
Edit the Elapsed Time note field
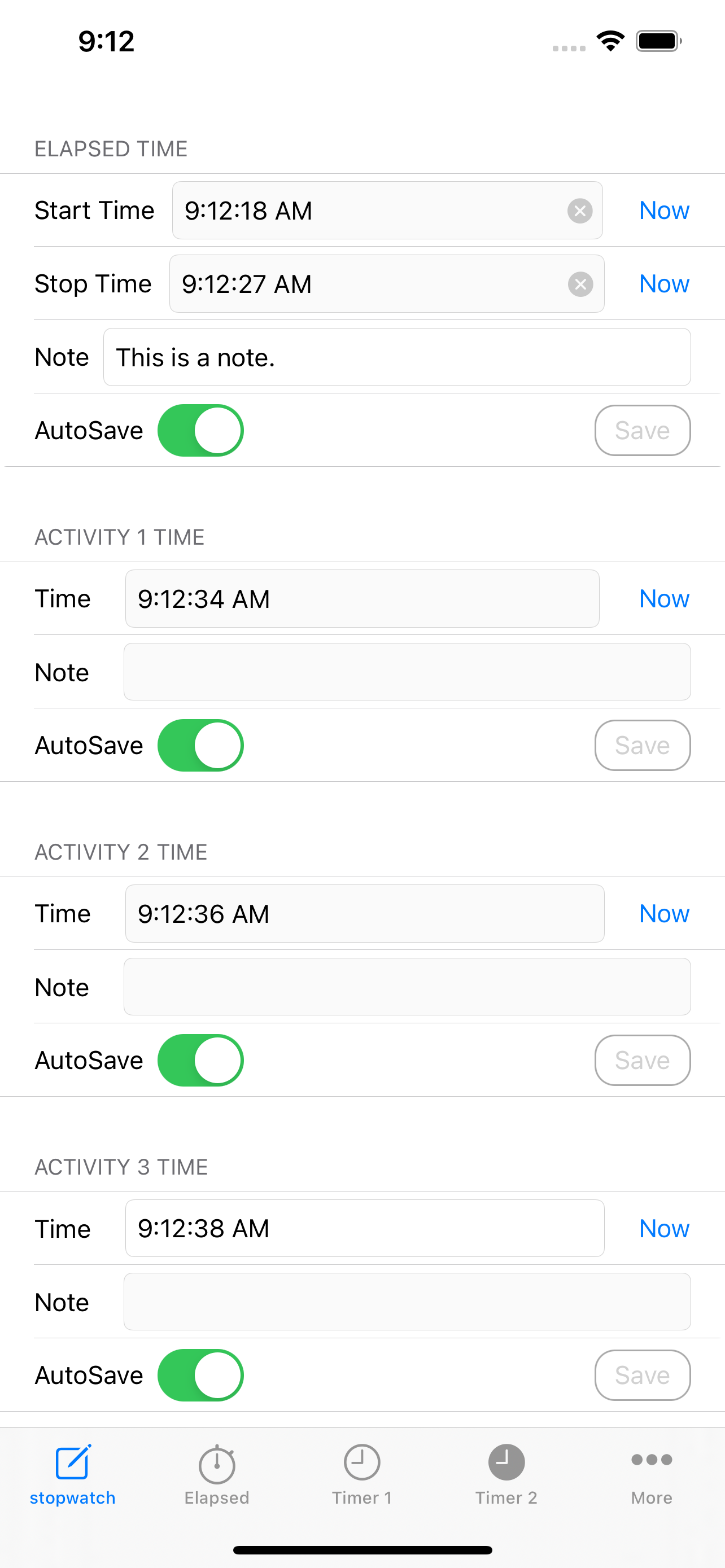tap(397, 357)
